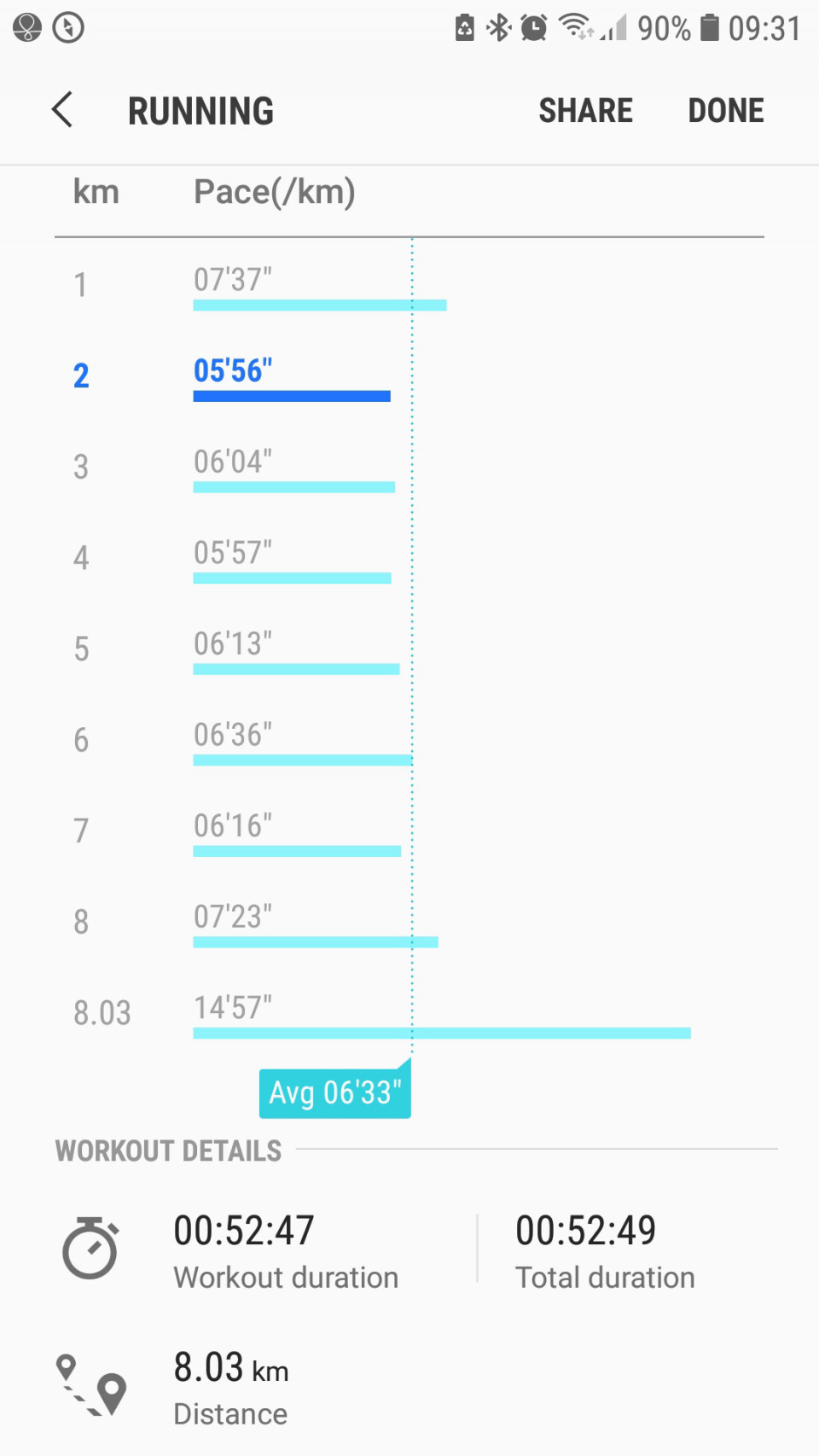Image resolution: width=819 pixels, height=1456 pixels.
Task: Highlight the km 8 split 07'23"
Action: 409,923
